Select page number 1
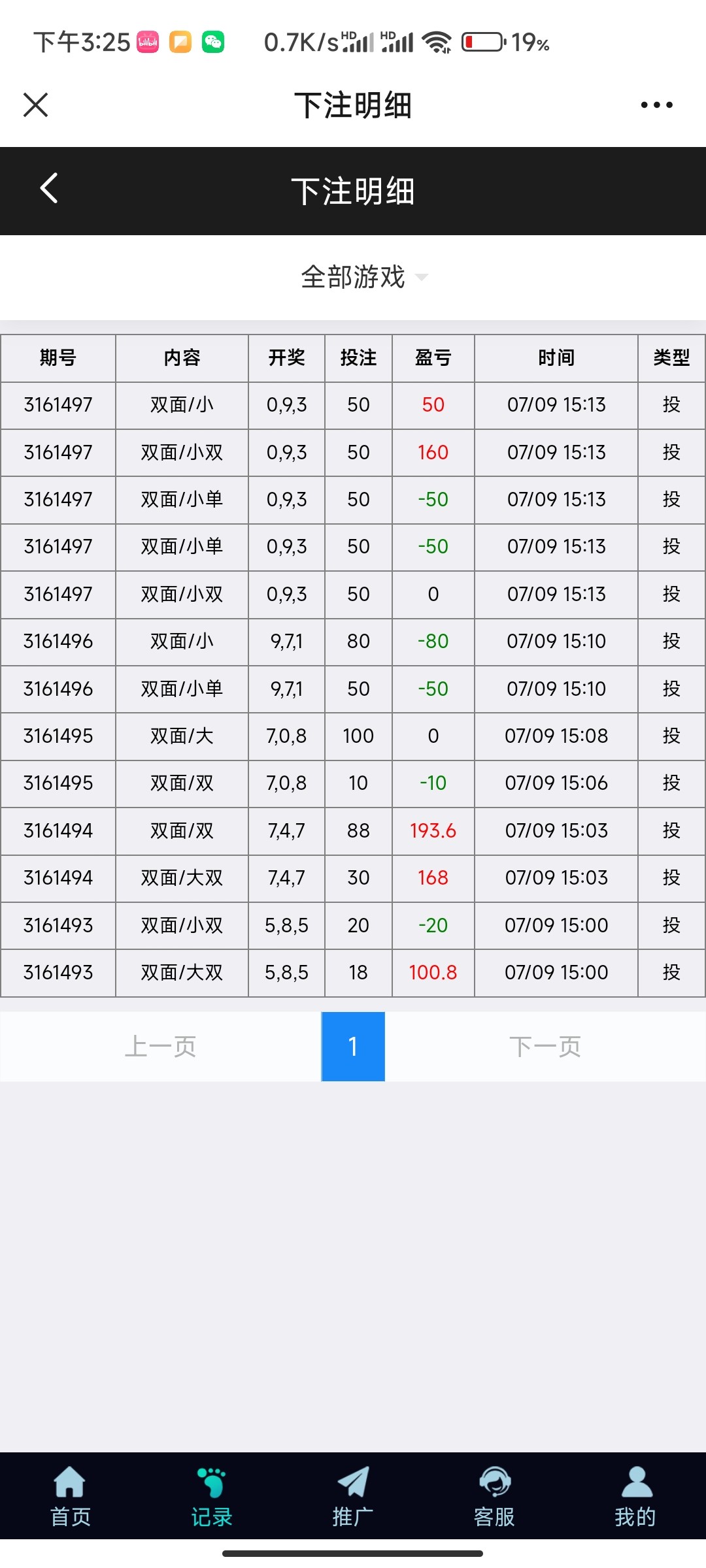The width and height of the screenshot is (706, 1568). (353, 1047)
